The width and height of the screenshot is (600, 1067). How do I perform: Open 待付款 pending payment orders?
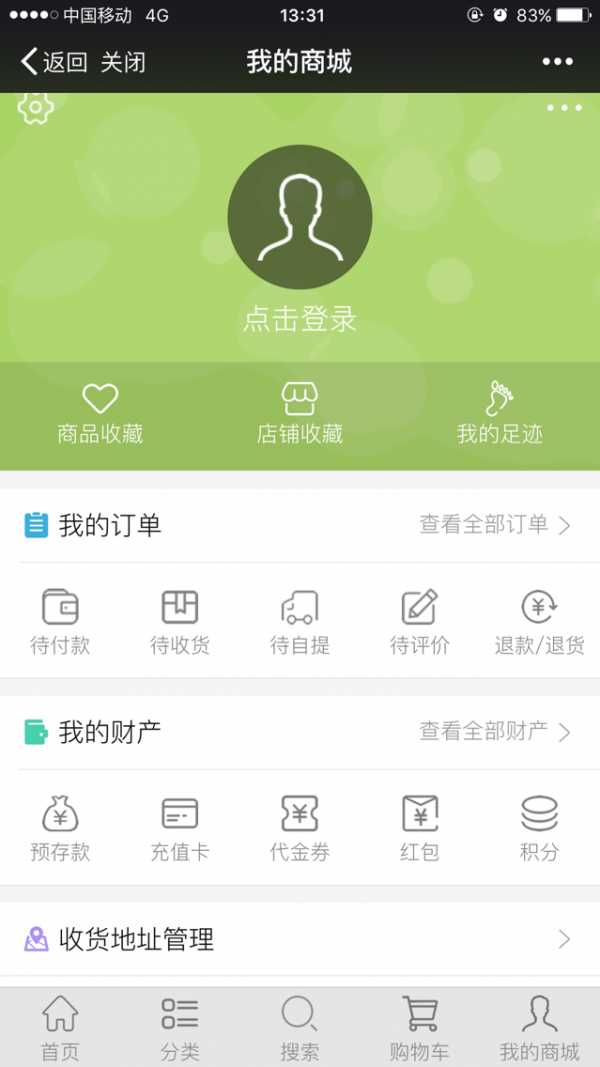[60, 622]
